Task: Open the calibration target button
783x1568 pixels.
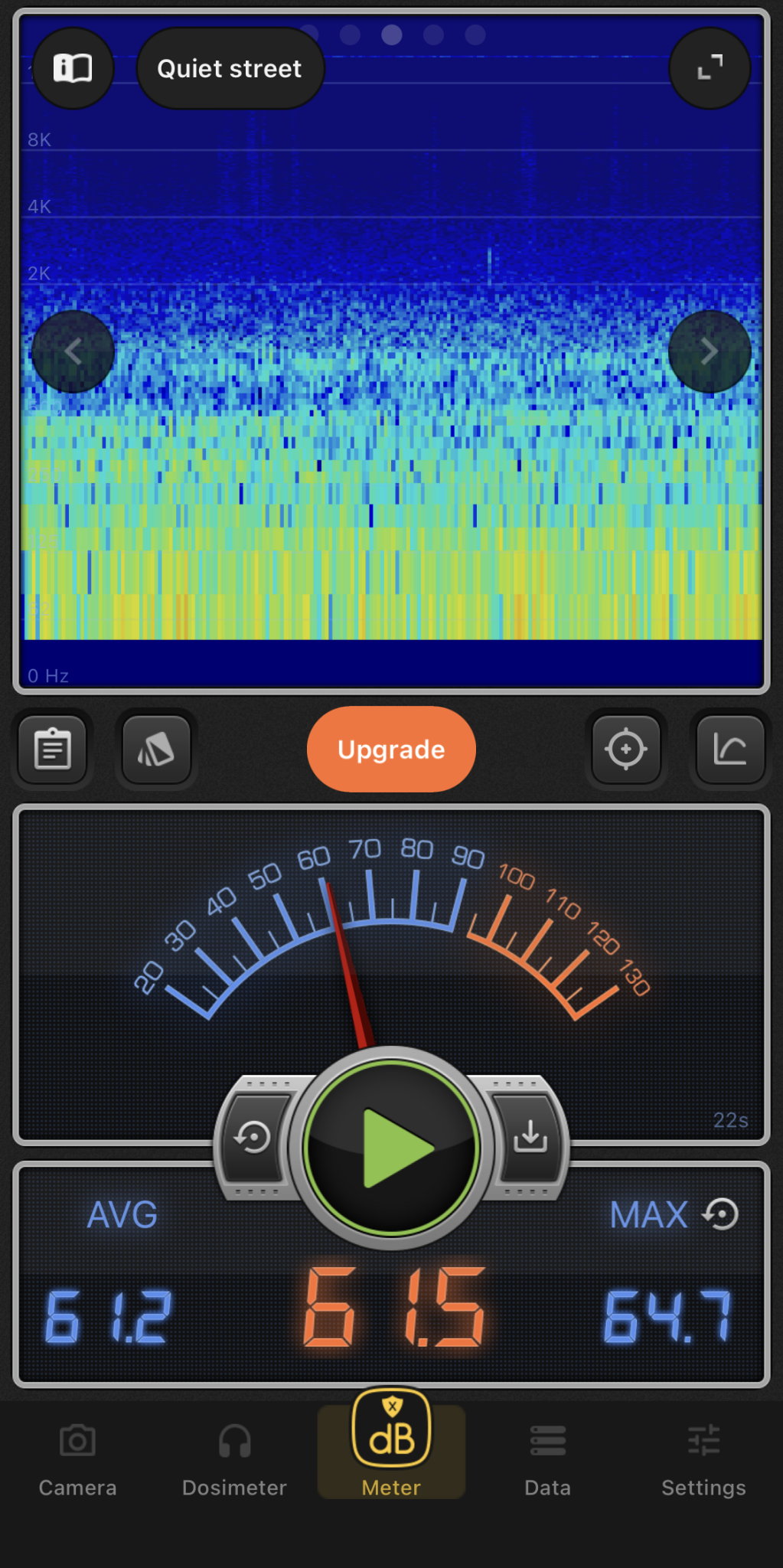Action: pyautogui.click(x=626, y=750)
